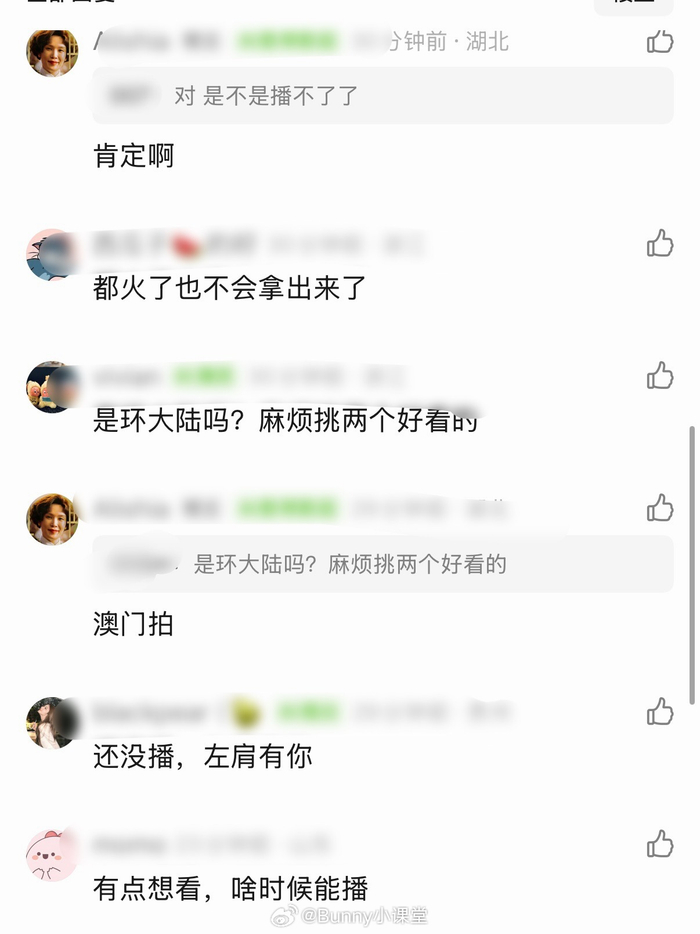This screenshot has width=700, height=934.
Task: Give a thumbs up to "是环大陆吗？麻烦挑两个好看的" comment
Action: pyautogui.click(x=659, y=375)
